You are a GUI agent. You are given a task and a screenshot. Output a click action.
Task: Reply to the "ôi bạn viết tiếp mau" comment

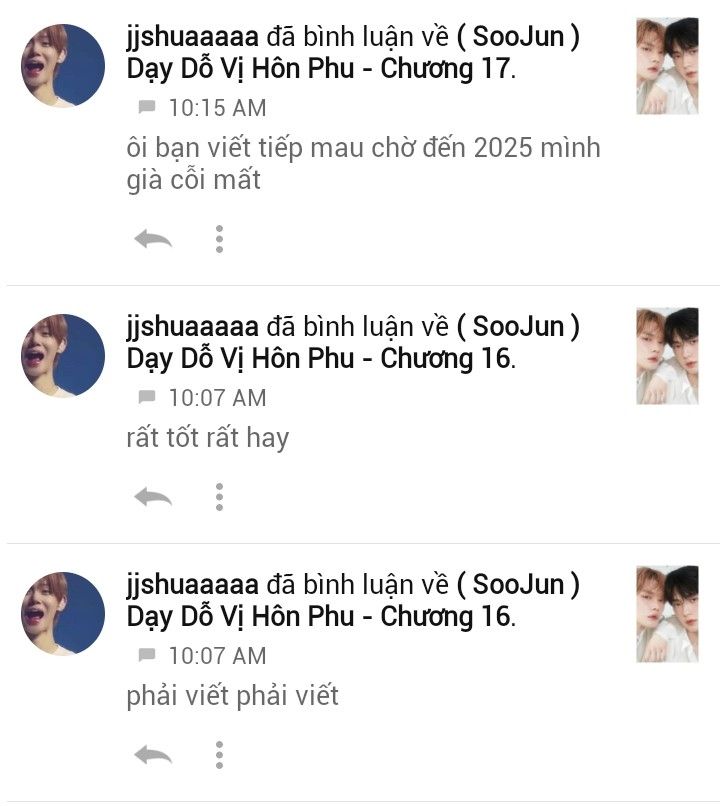coord(153,239)
